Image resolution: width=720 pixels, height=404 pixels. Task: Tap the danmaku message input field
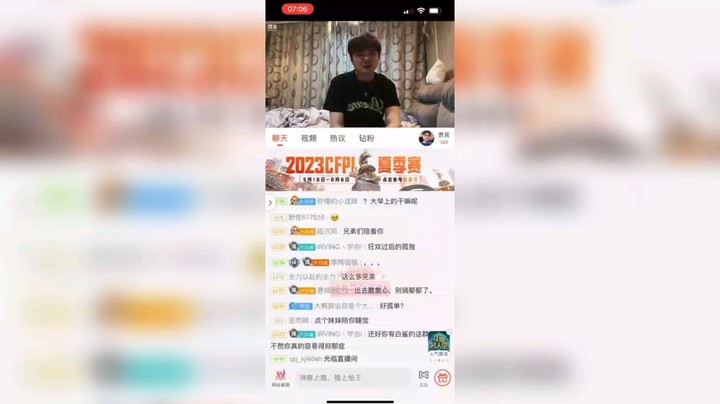tap(351, 377)
